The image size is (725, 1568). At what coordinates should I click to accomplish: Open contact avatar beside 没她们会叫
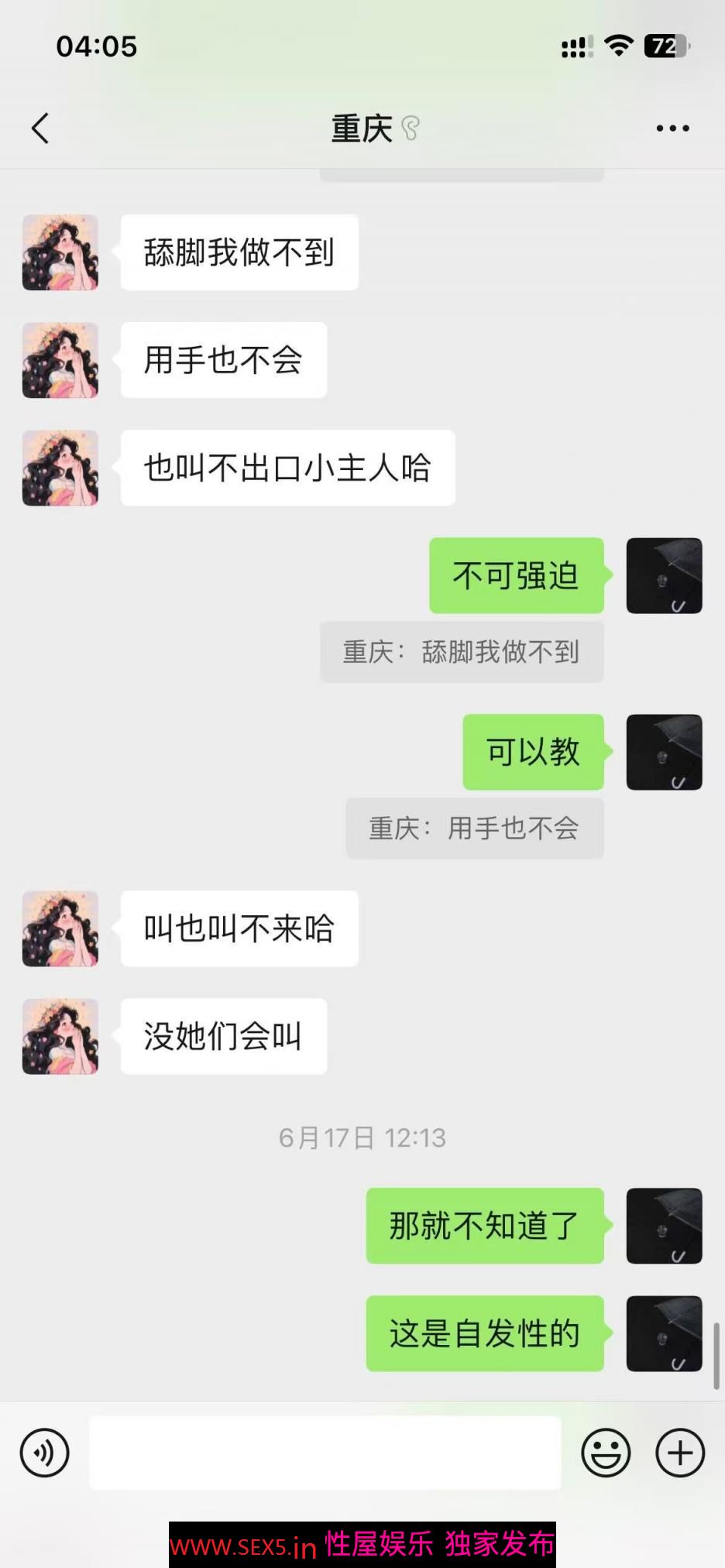pyautogui.click(x=60, y=1036)
